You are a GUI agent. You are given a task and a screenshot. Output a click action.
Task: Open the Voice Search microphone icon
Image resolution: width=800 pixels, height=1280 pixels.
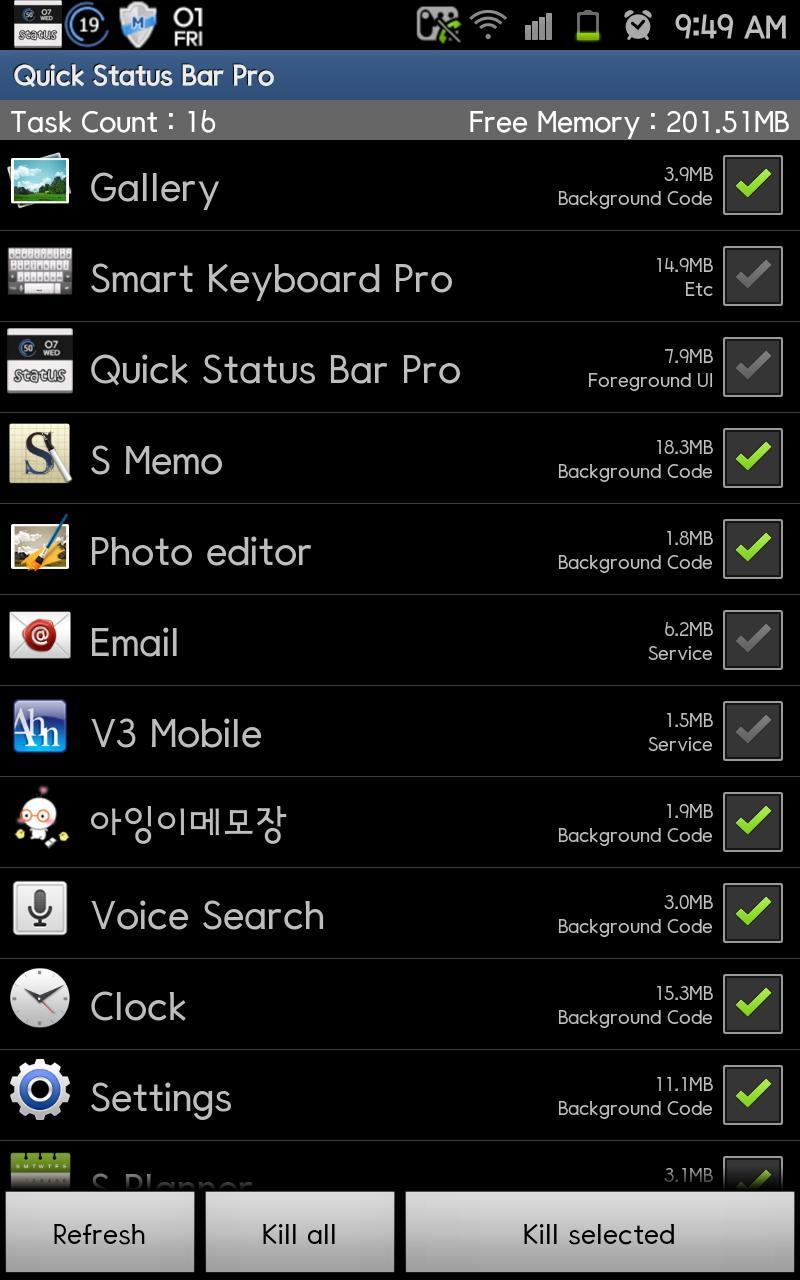pos(40,912)
